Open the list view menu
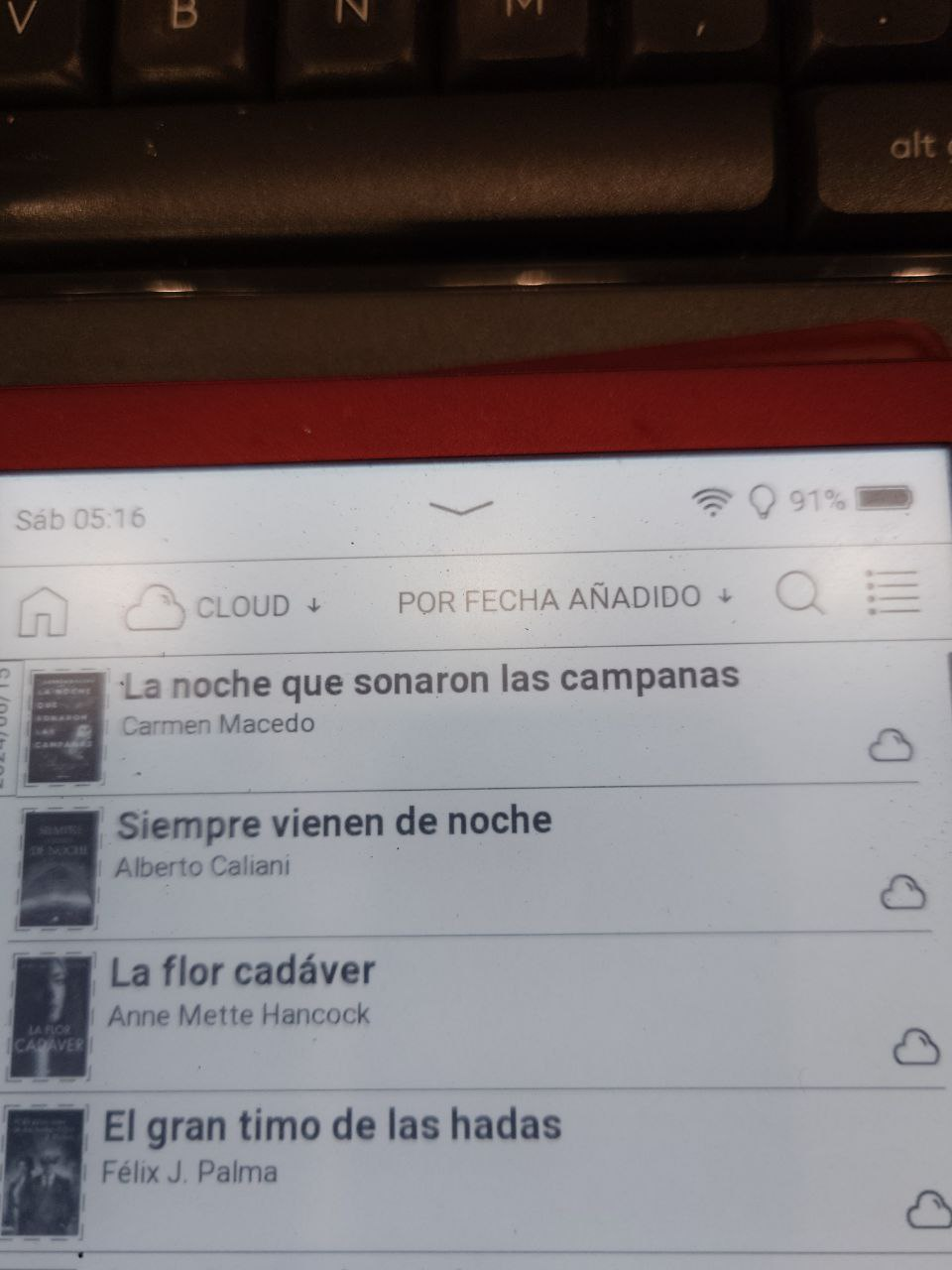 point(892,592)
